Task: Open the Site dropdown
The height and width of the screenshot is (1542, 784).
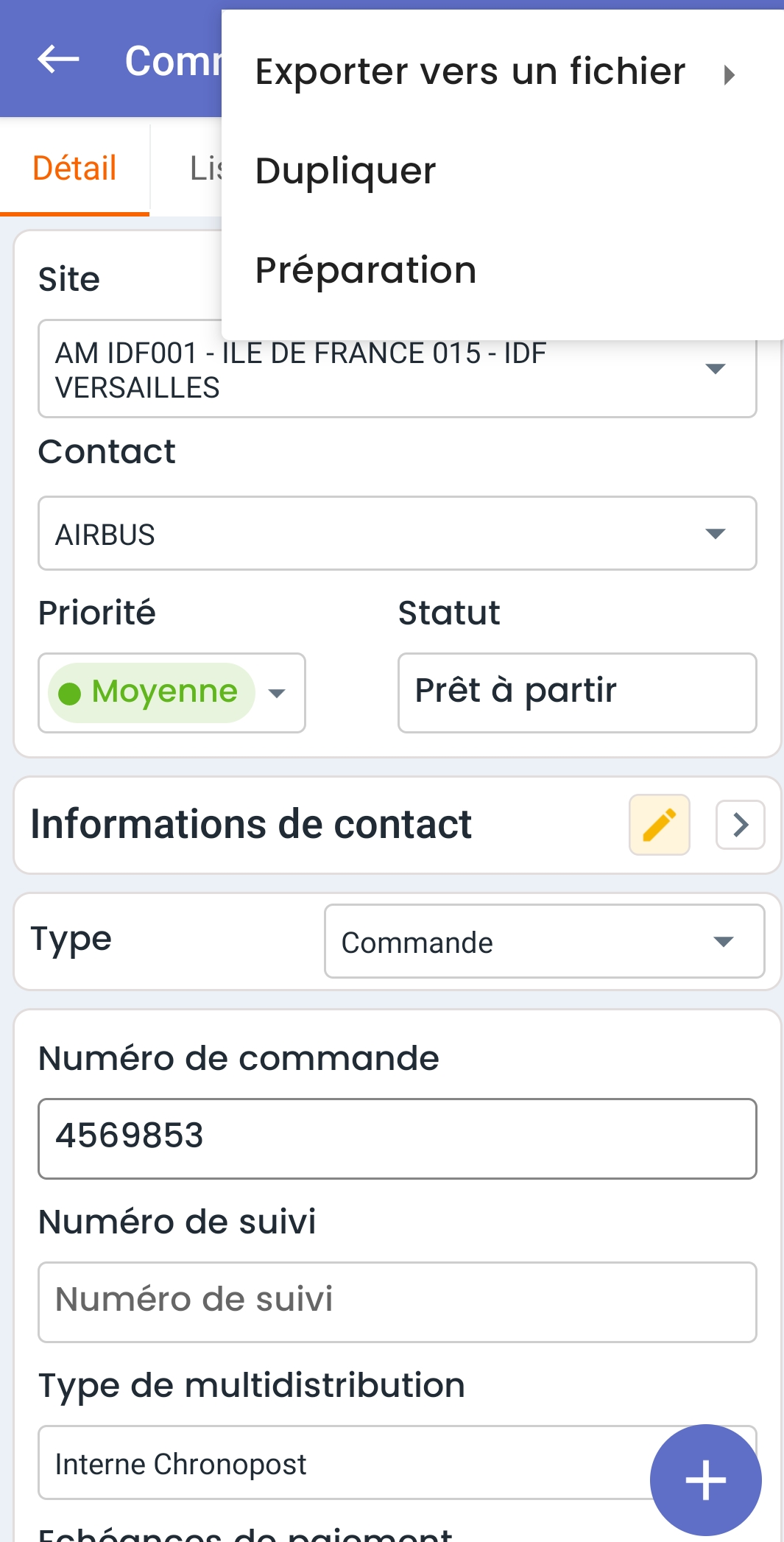Action: [x=398, y=369]
